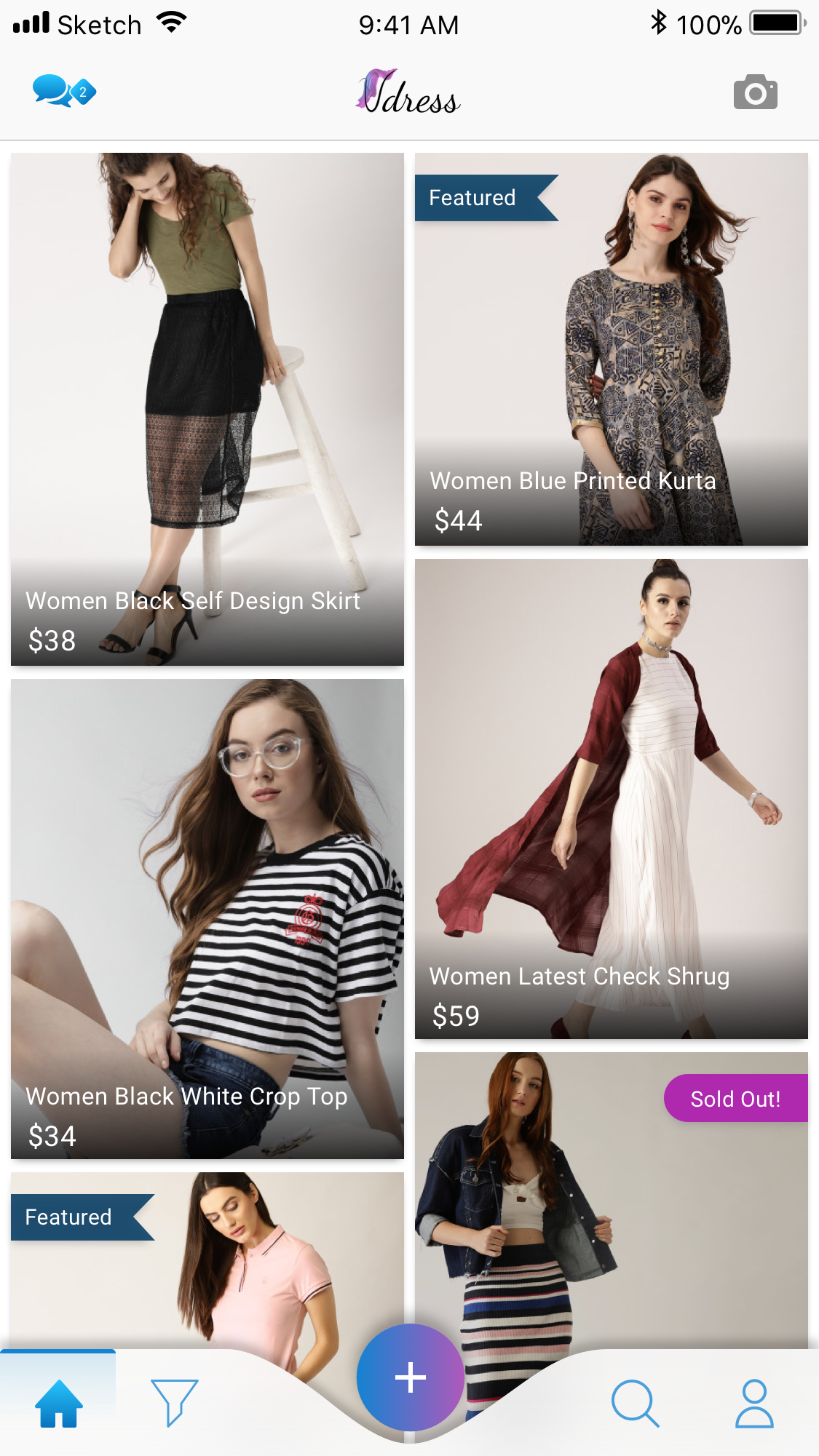Open the filter tab
The height and width of the screenshot is (1456, 819).
174,1402
